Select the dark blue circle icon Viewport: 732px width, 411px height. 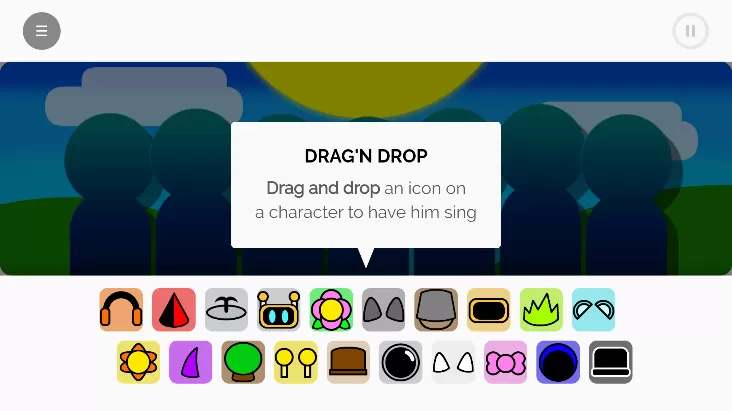[558, 362]
